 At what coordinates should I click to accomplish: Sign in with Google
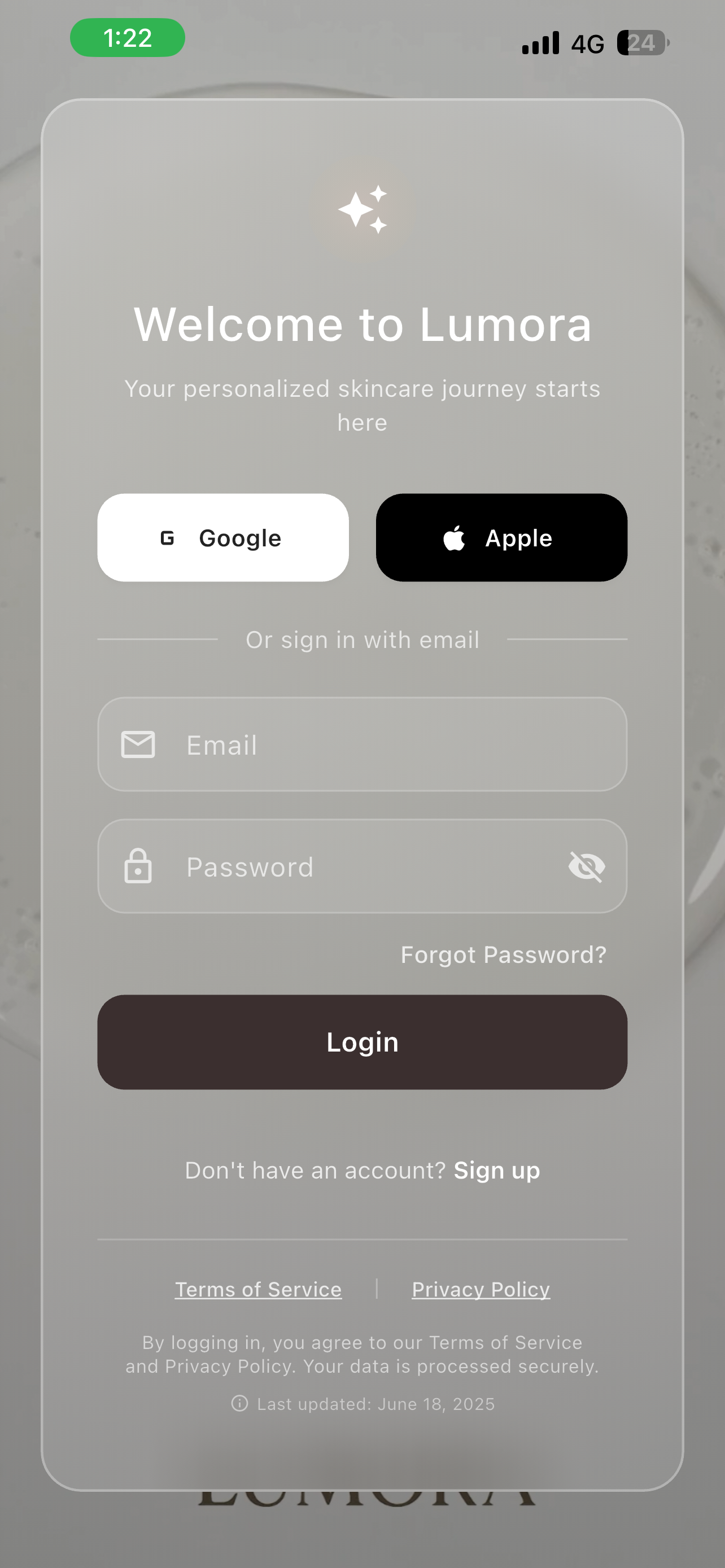[x=223, y=537]
